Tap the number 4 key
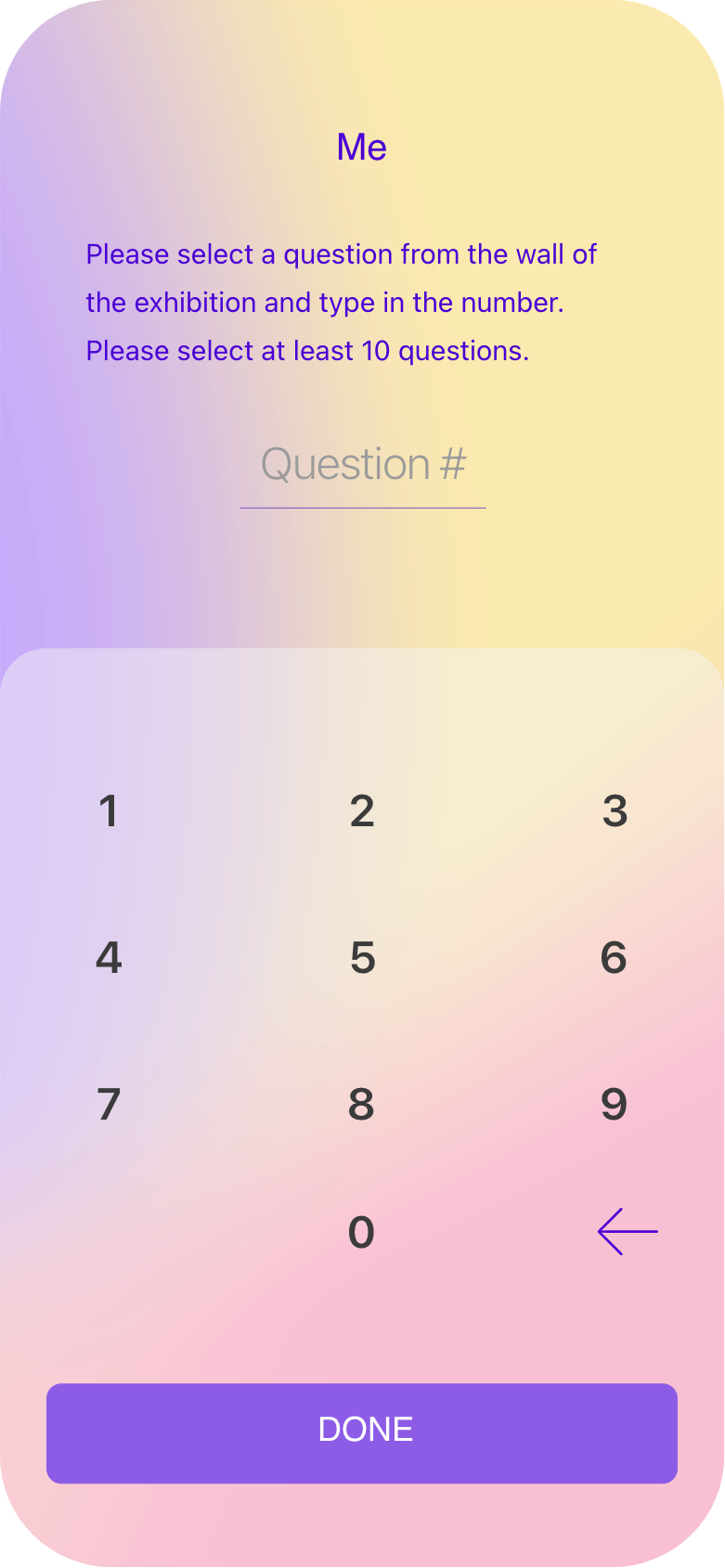Image resolution: width=725 pixels, height=1568 pixels. coord(109,958)
